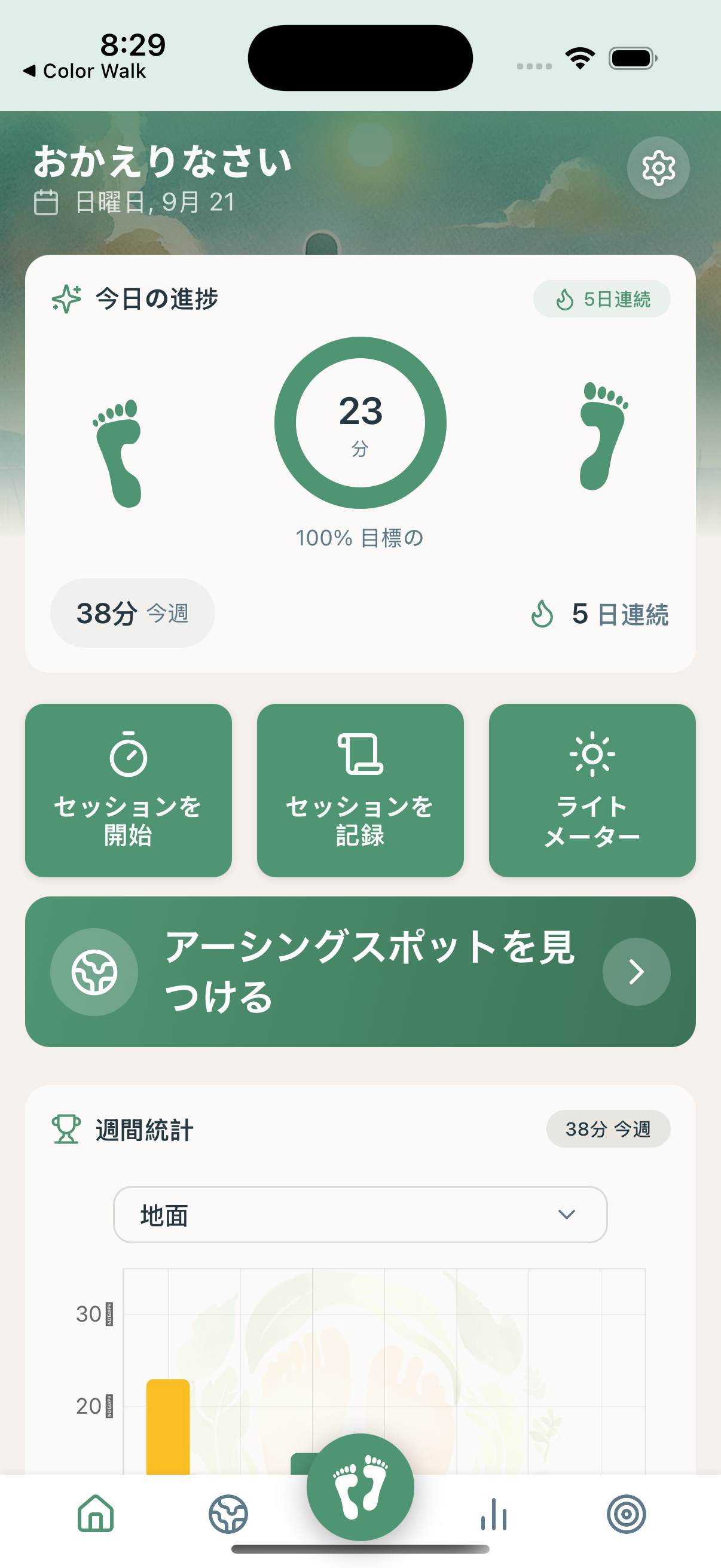Log a session via セッションを記録
721x1568 pixels.
[x=360, y=789]
